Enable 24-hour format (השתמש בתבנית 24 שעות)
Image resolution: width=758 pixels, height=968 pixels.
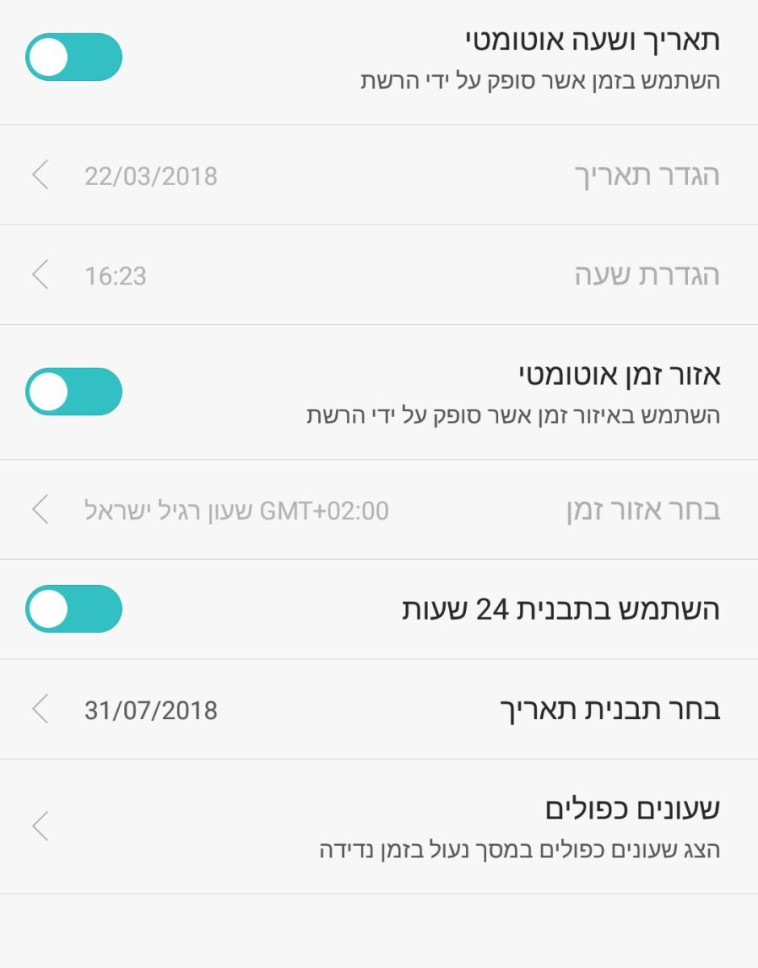click(72, 607)
